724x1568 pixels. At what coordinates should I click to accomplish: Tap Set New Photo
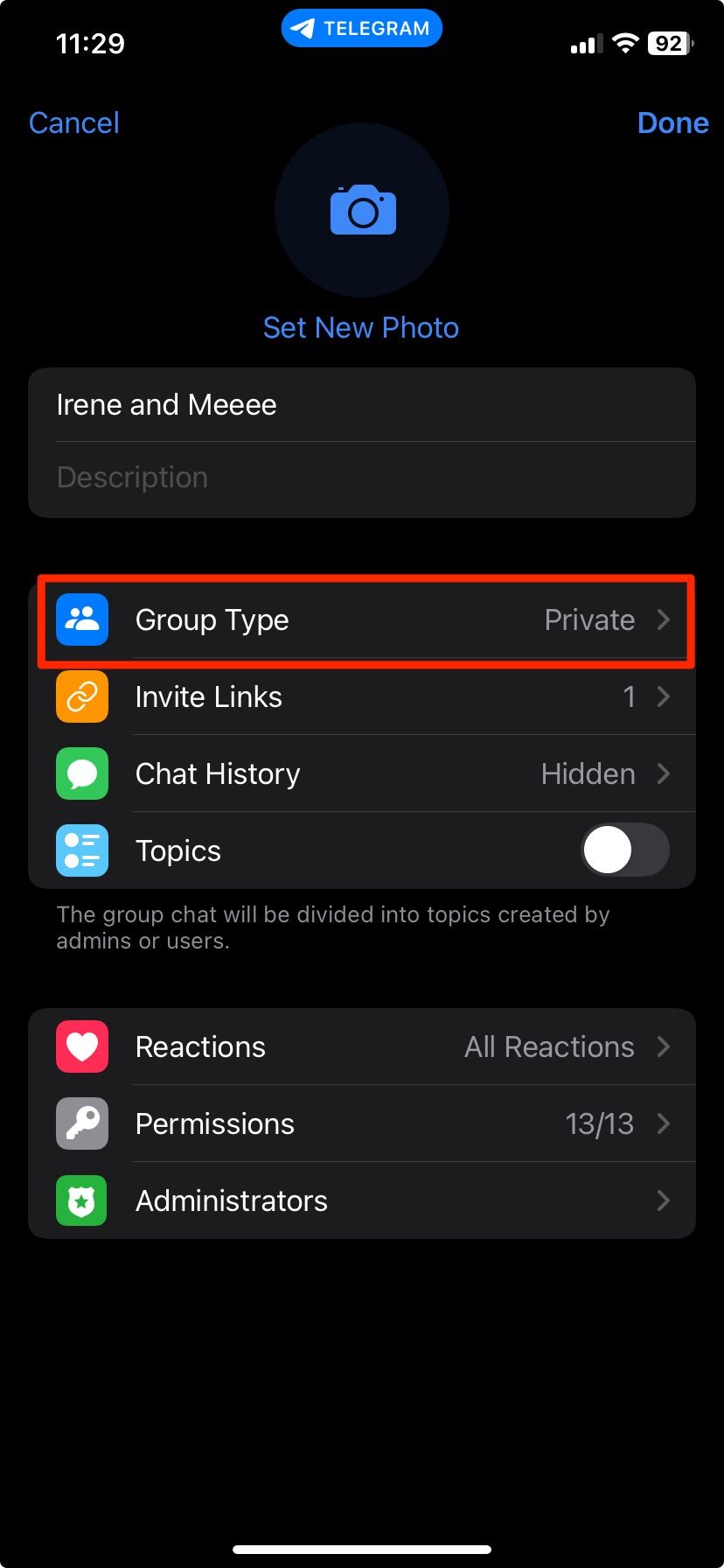(x=361, y=327)
